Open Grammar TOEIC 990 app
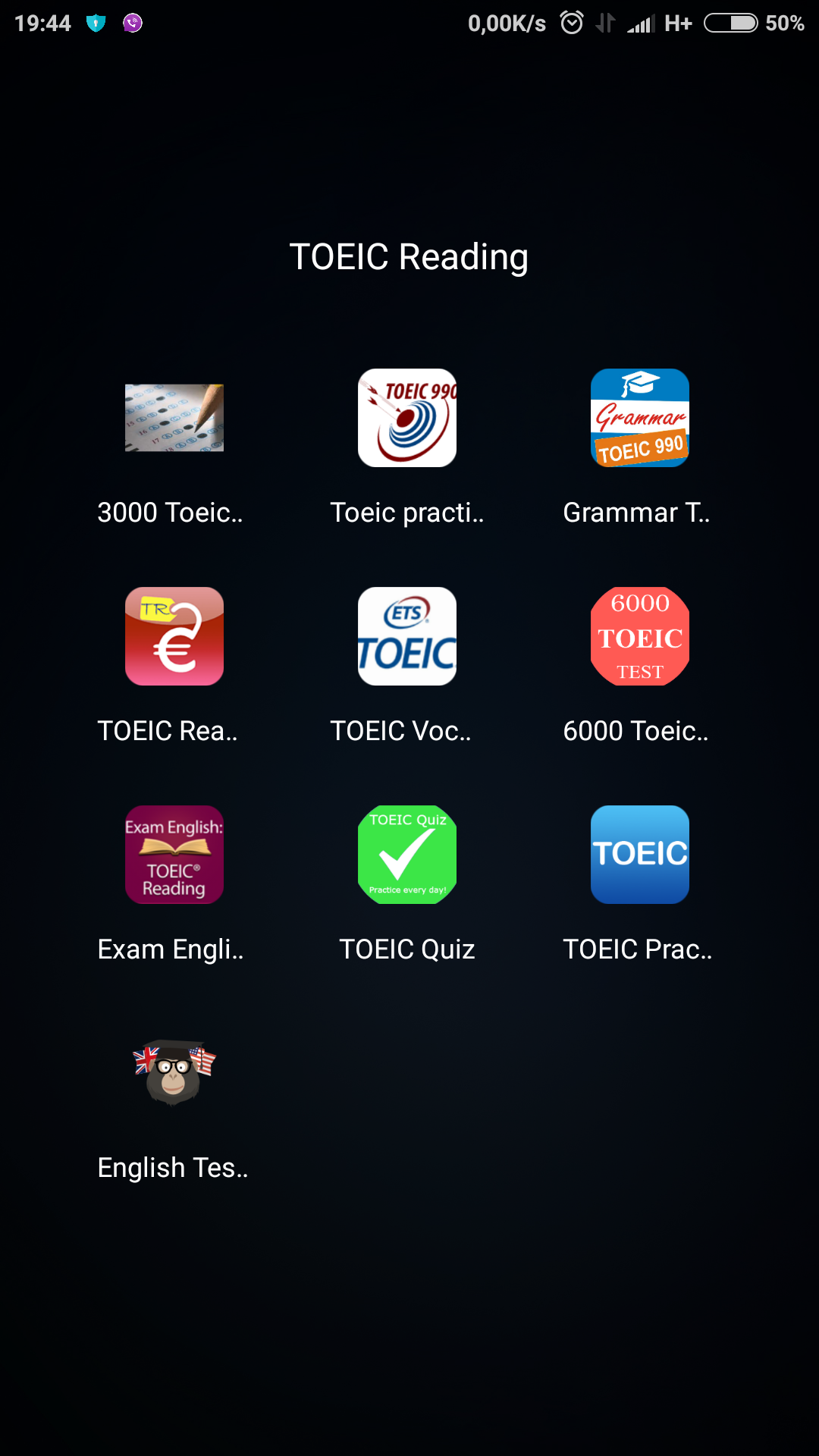The height and width of the screenshot is (1456, 819). pyautogui.click(x=639, y=419)
